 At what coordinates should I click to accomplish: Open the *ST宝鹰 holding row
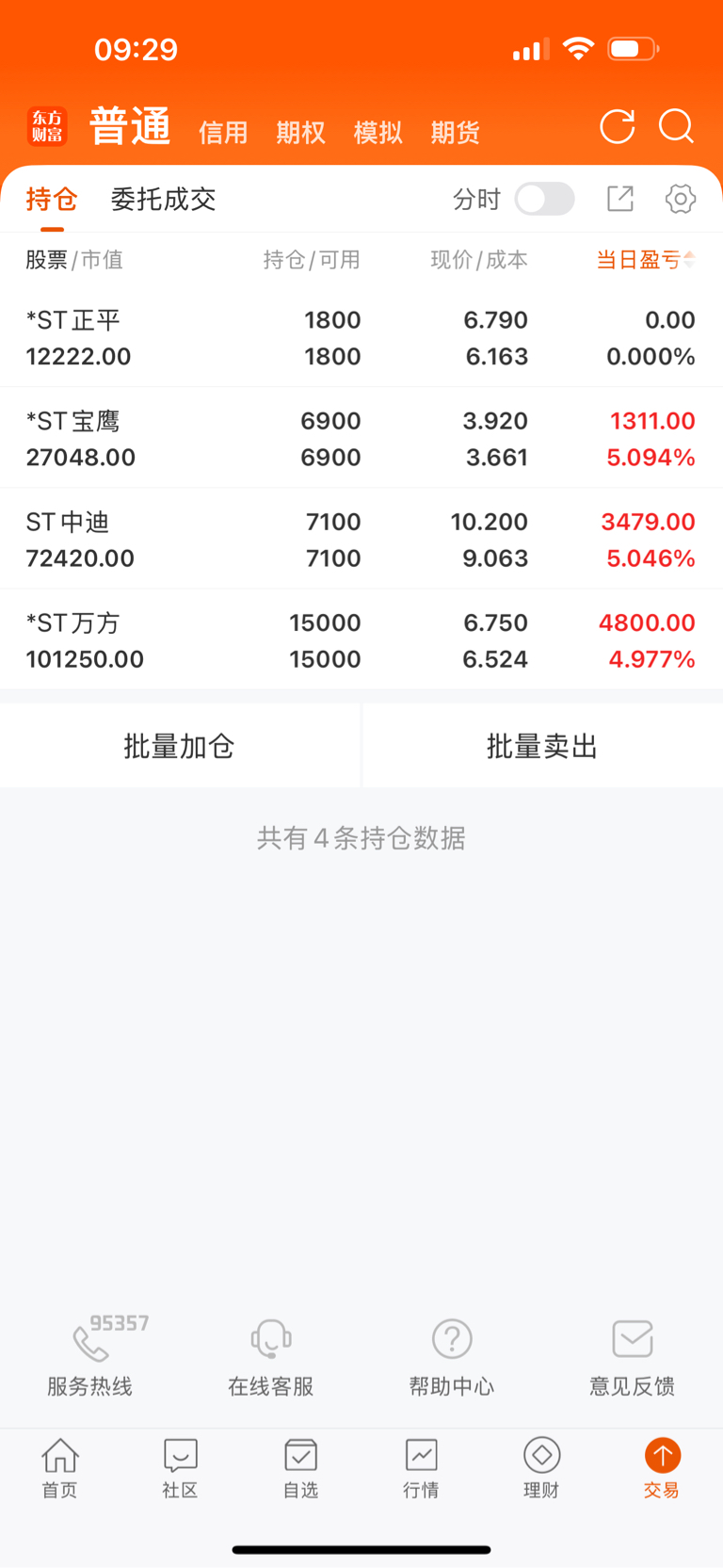(361, 438)
